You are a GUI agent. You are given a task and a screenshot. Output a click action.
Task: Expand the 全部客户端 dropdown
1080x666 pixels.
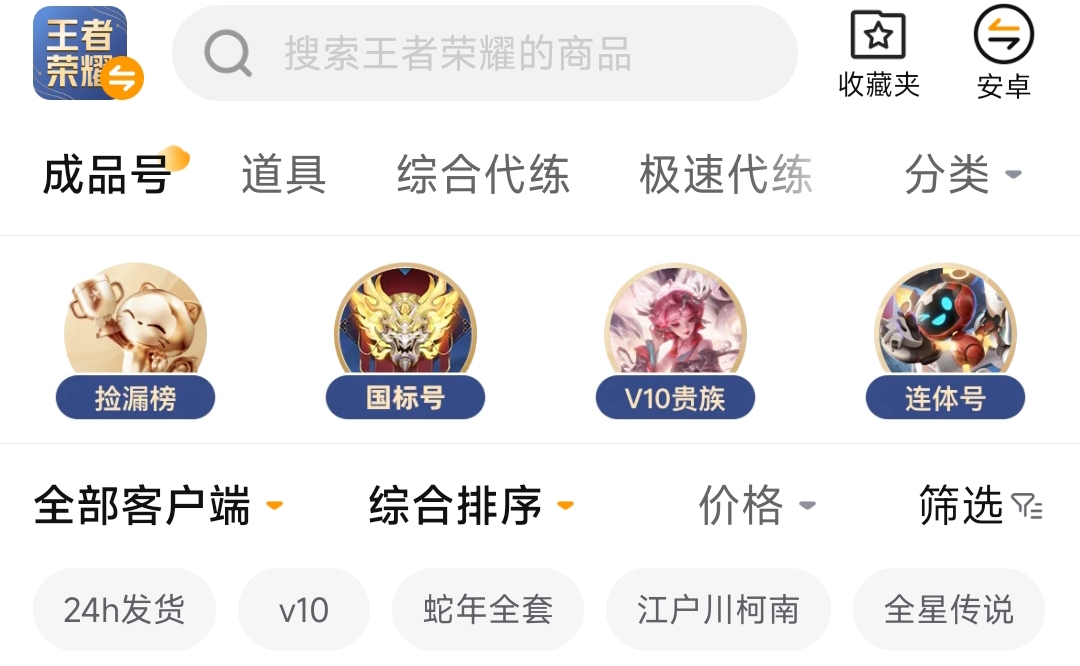pyautogui.click(x=158, y=506)
